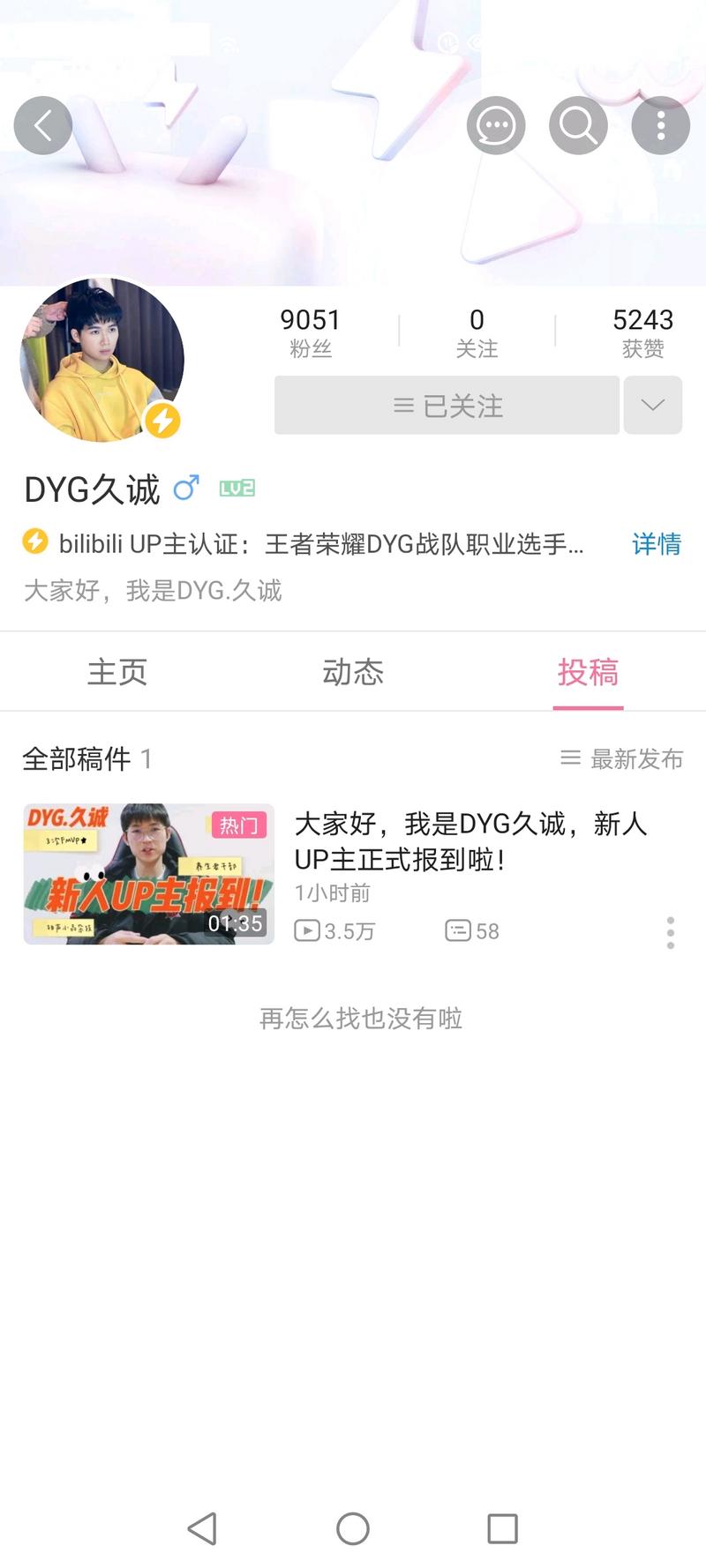Go back using the top-left arrow
Image resolution: width=706 pixels, height=1568 pixels.
click(42, 126)
